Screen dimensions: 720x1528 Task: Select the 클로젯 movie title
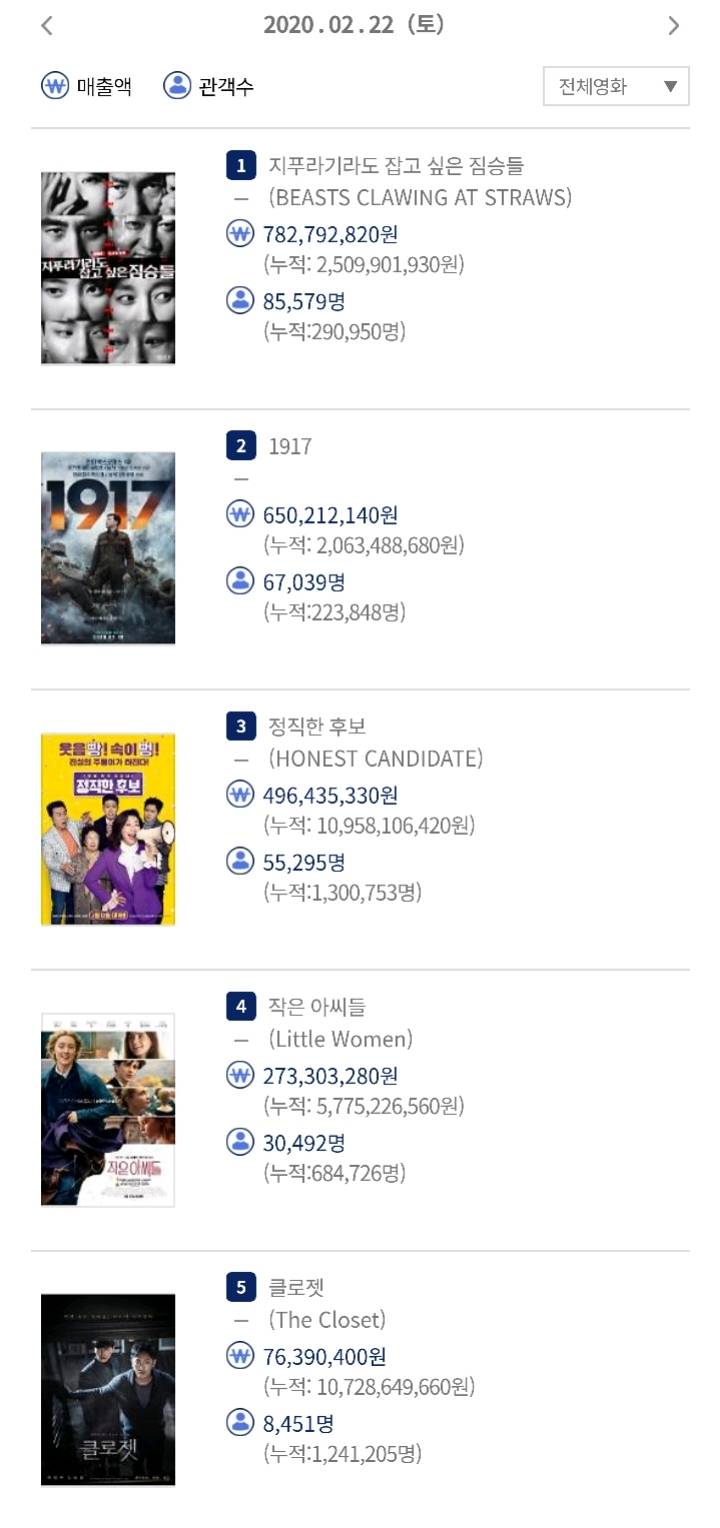coord(296,1288)
